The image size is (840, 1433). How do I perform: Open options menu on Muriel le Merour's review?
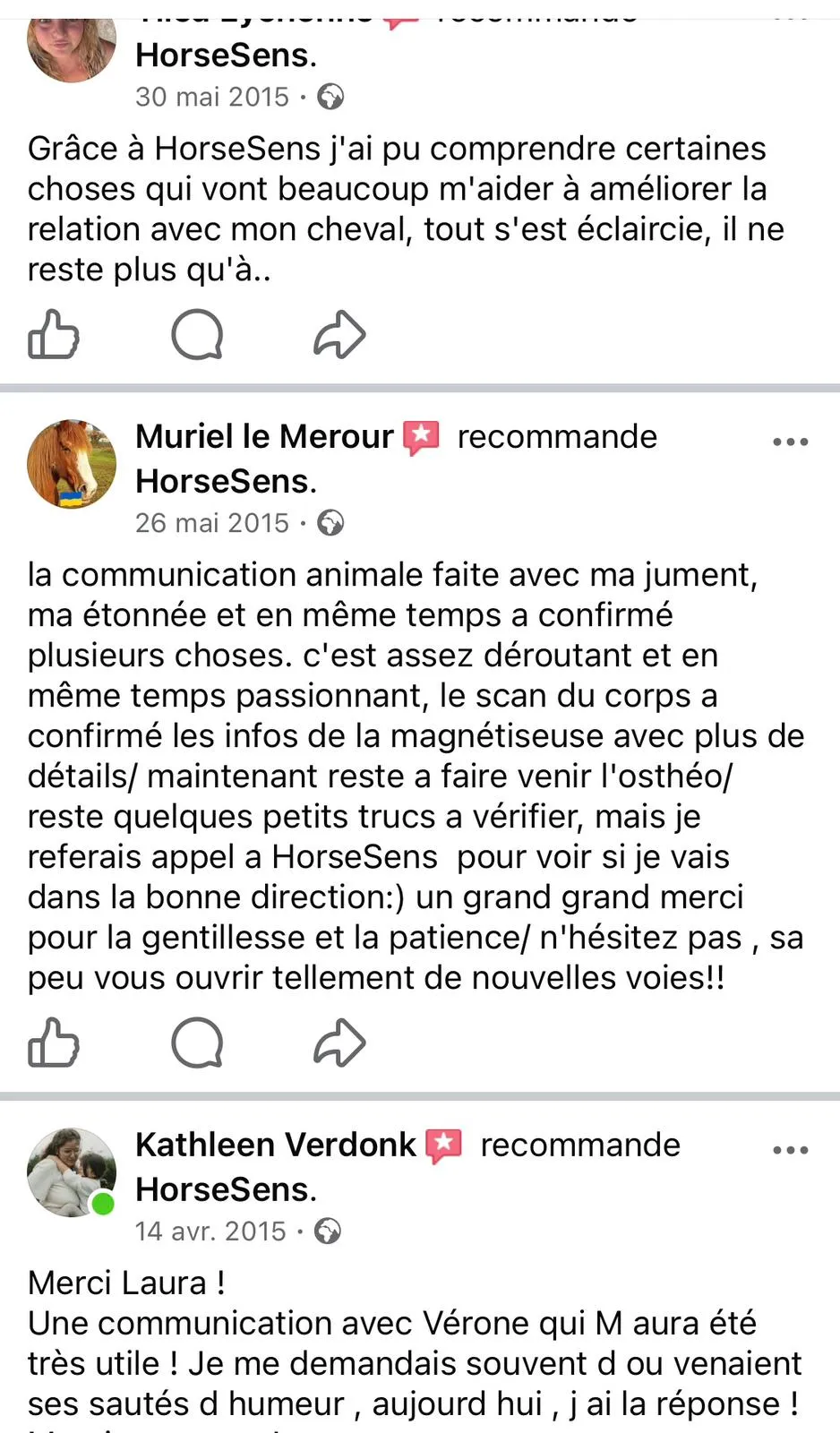point(790,442)
